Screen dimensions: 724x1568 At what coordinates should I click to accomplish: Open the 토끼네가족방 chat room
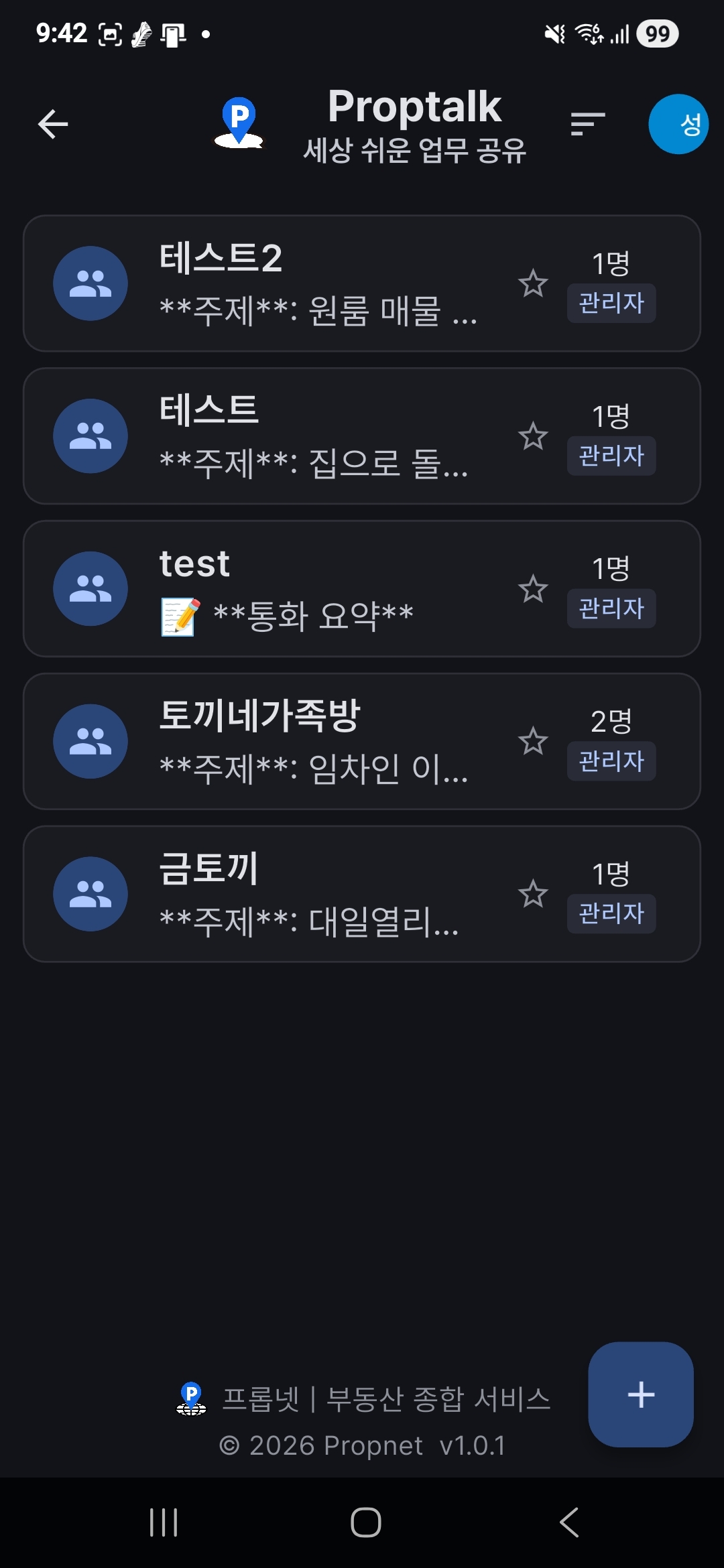(302, 742)
